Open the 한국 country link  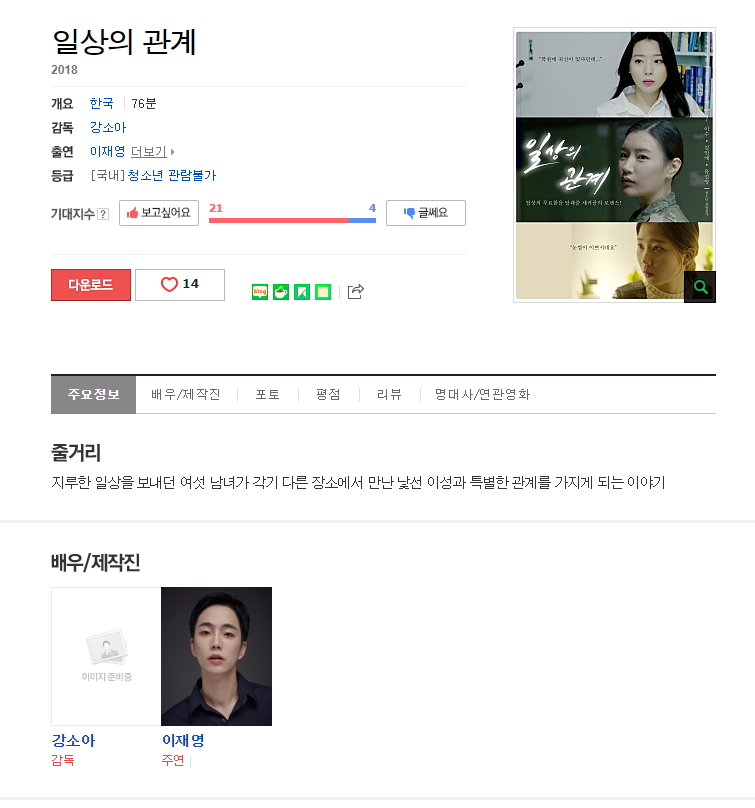[101, 103]
